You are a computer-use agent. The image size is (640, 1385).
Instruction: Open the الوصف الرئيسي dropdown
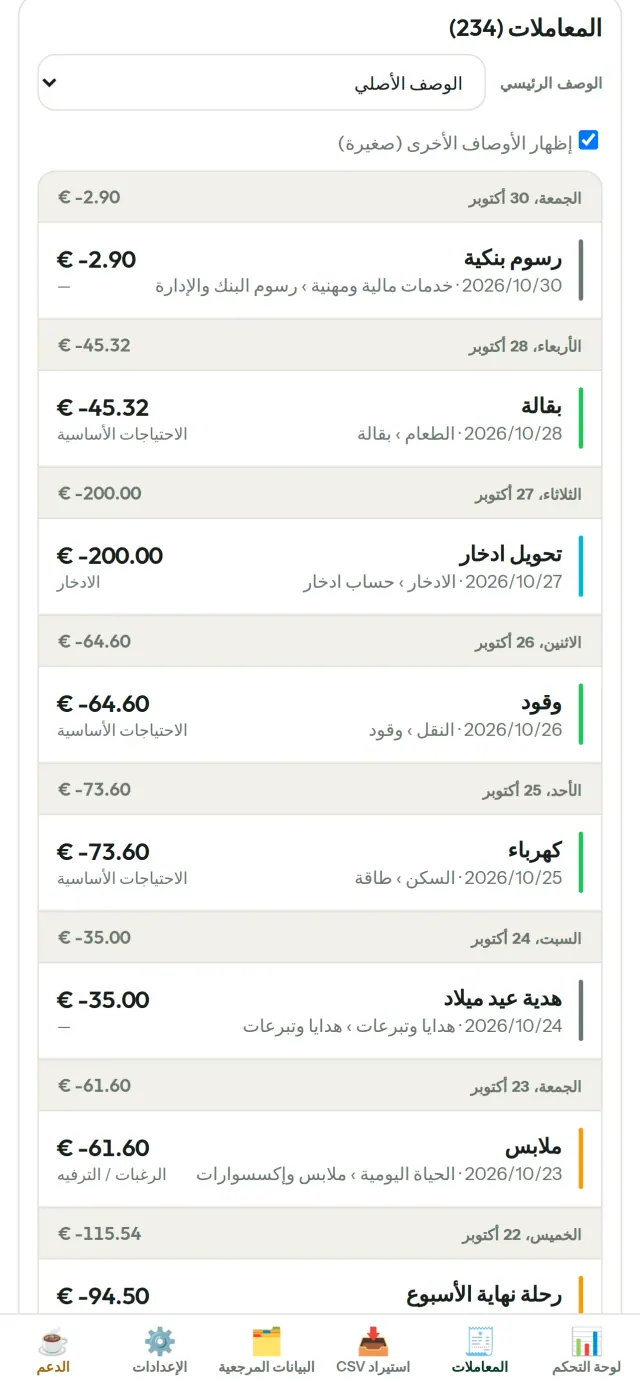point(261,82)
